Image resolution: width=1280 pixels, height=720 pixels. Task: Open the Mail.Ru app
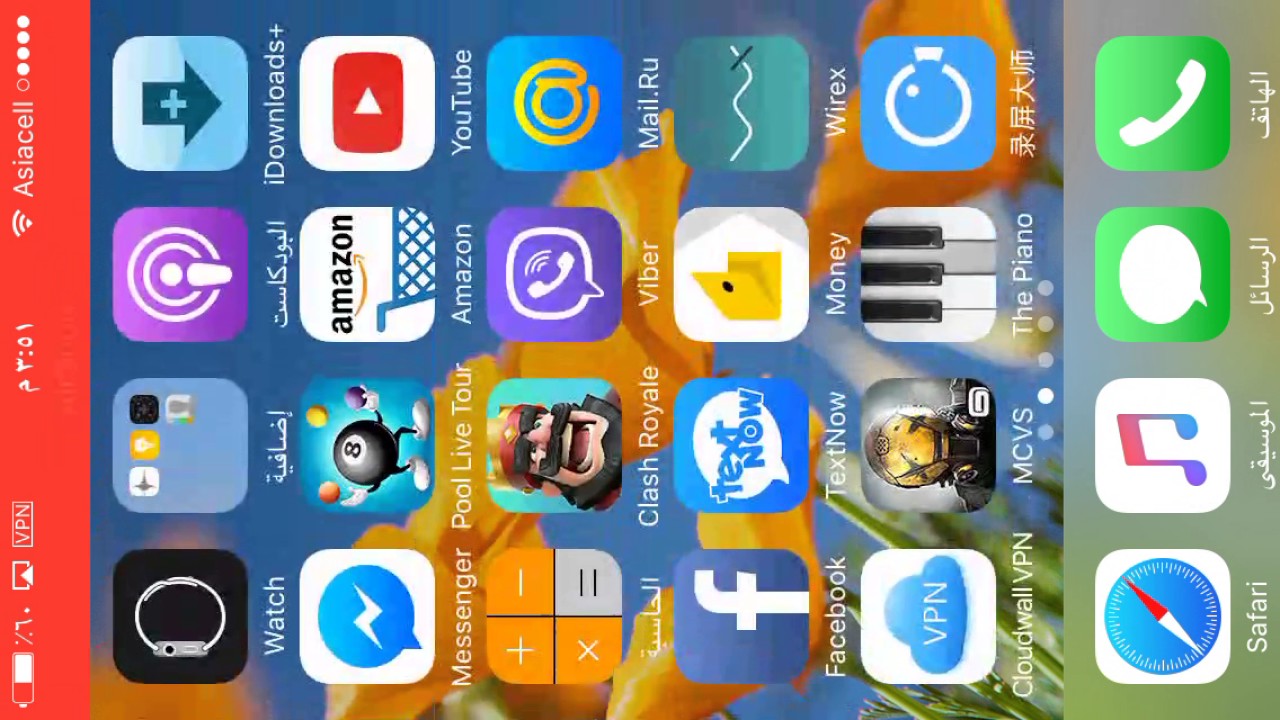[554, 103]
